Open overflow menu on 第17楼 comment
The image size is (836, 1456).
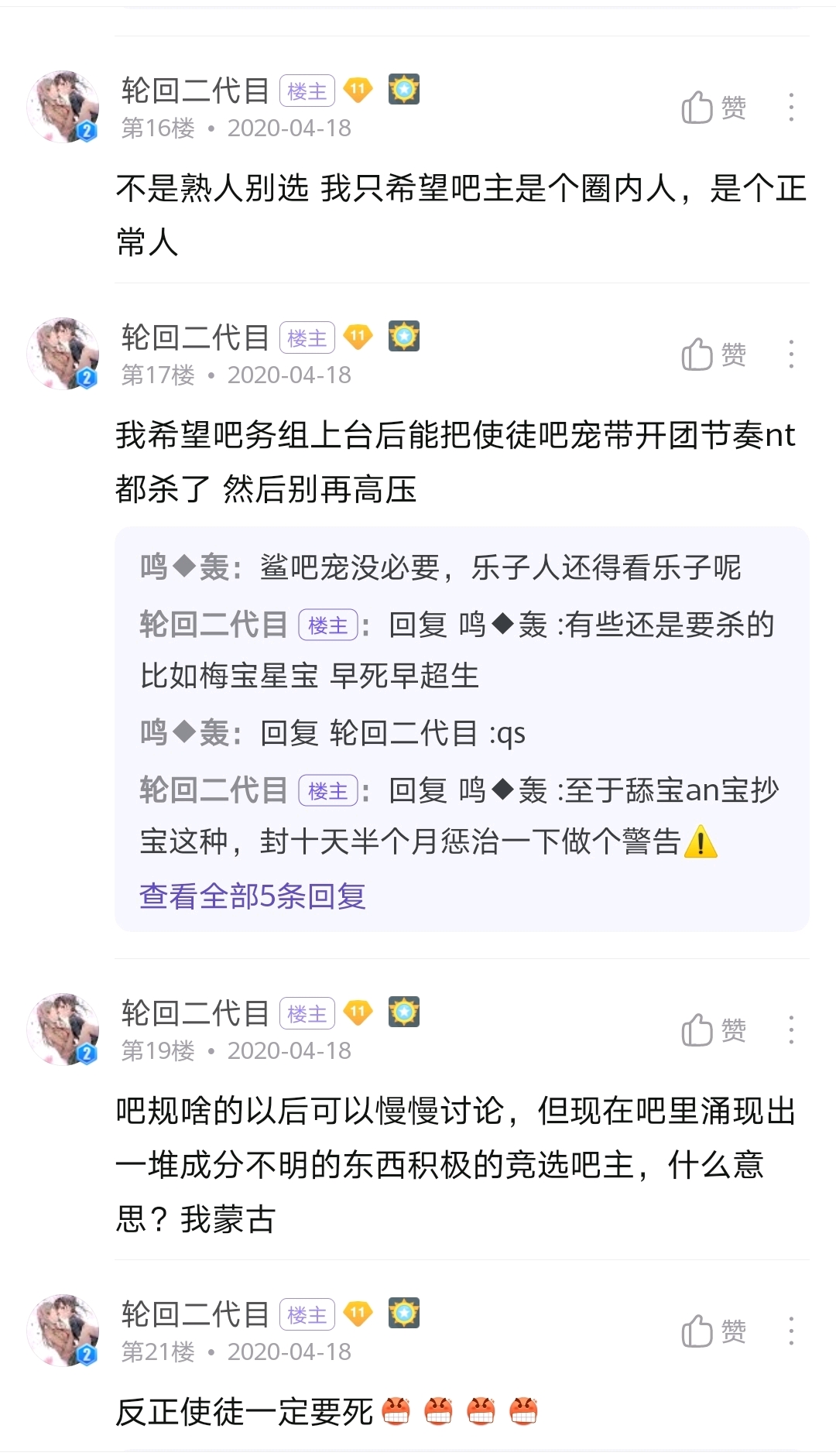(790, 355)
